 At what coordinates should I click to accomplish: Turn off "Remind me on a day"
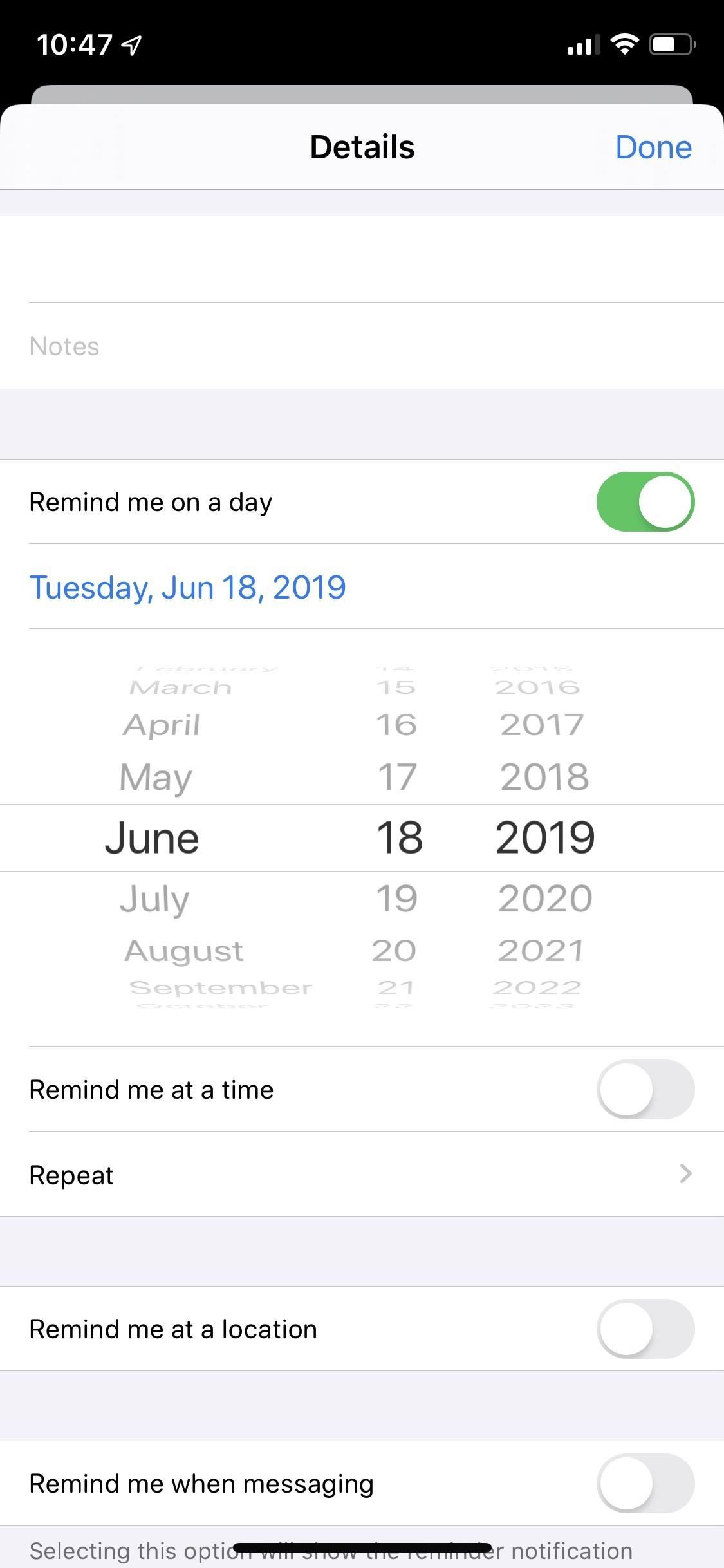(645, 501)
